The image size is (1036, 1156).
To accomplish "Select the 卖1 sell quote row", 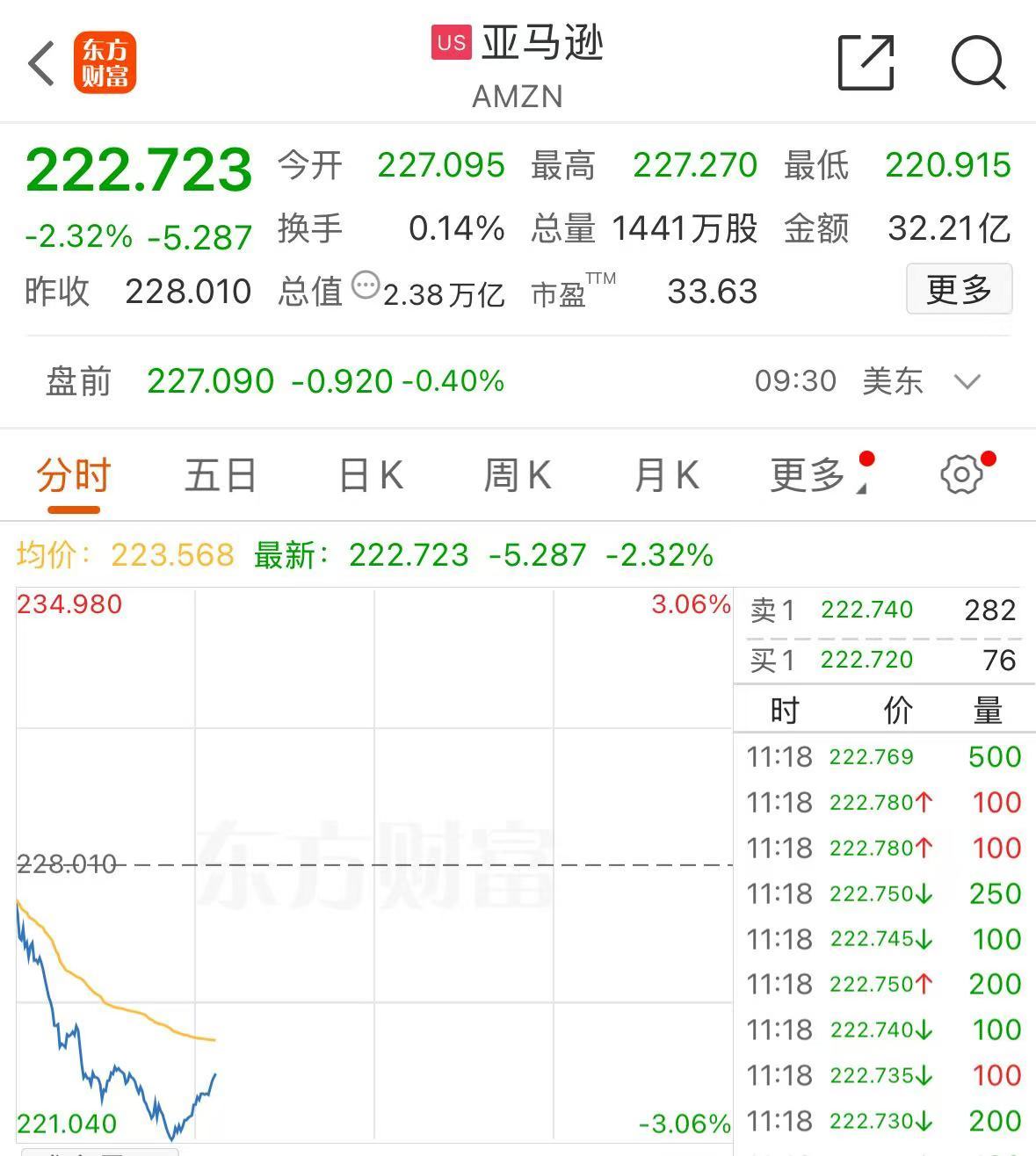I will (x=879, y=610).
